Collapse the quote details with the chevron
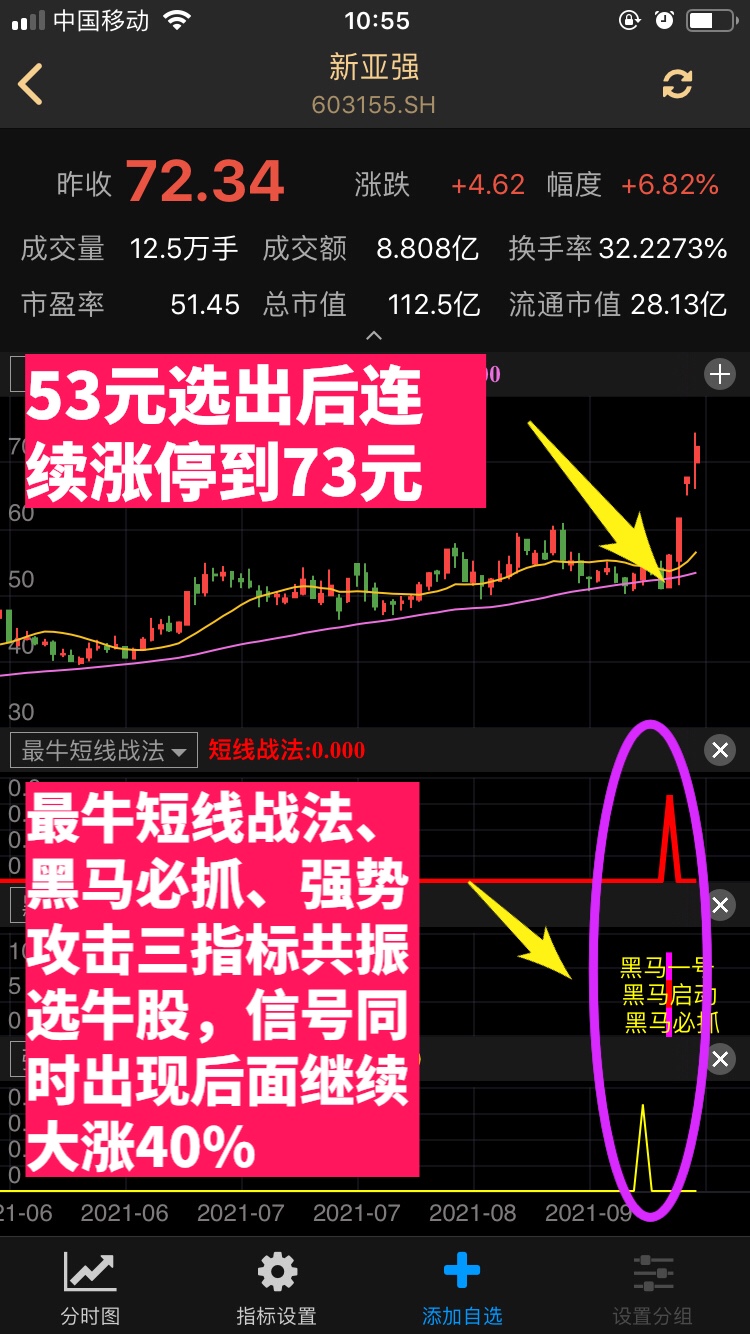The width and height of the screenshot is (750, 1334). point(374,337)
